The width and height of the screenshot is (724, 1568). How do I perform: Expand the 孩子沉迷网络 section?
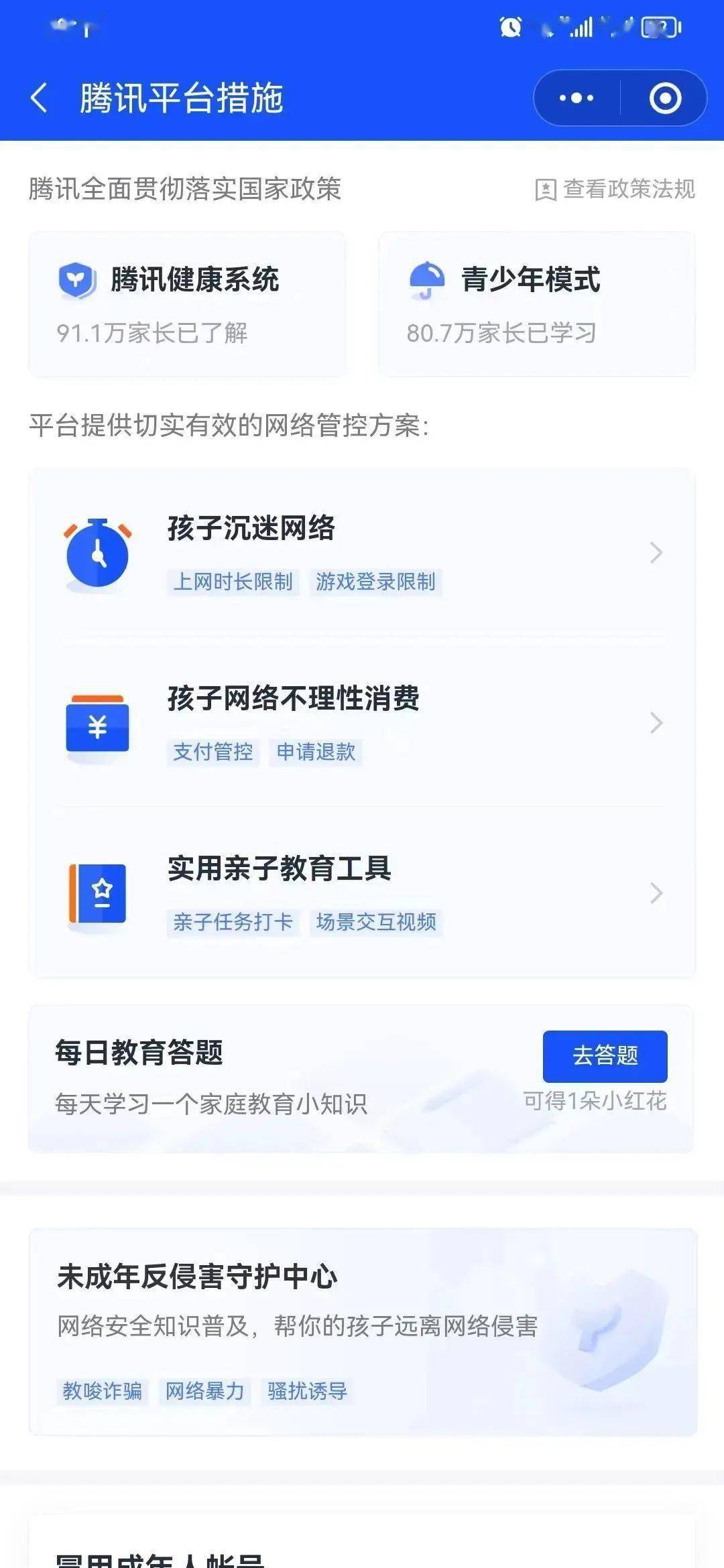[x=655, y=553]
